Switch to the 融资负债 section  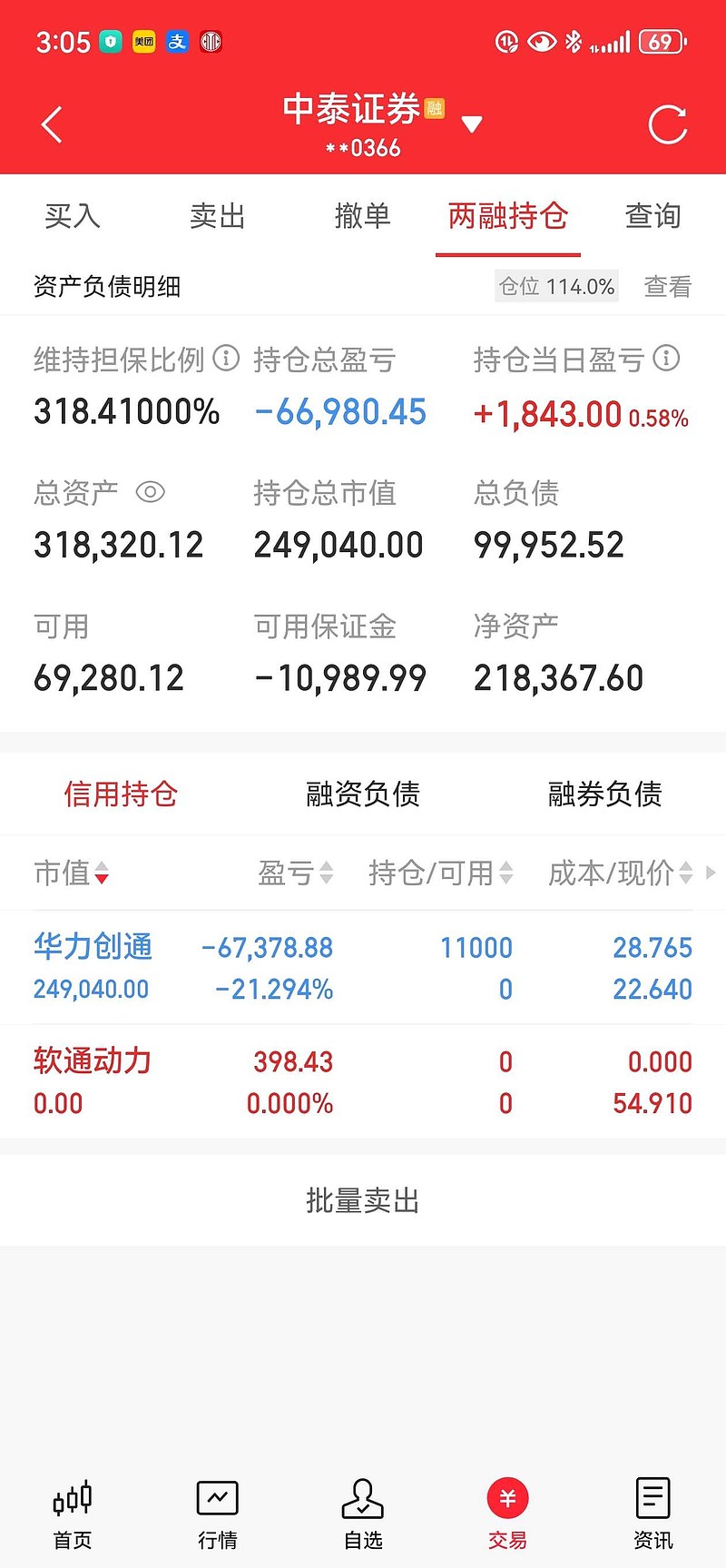click(363, 794)
